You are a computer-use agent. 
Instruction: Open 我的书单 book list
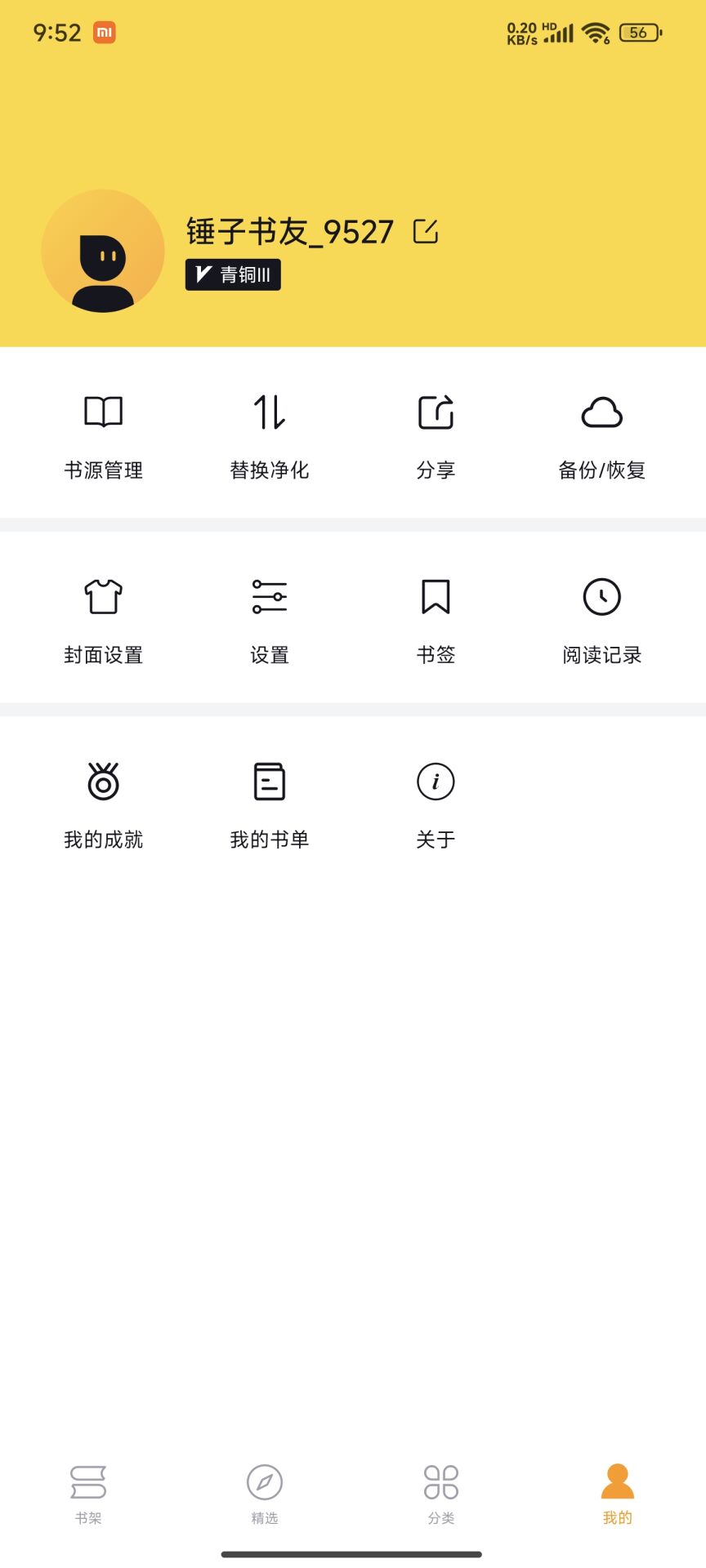point(270,804)
